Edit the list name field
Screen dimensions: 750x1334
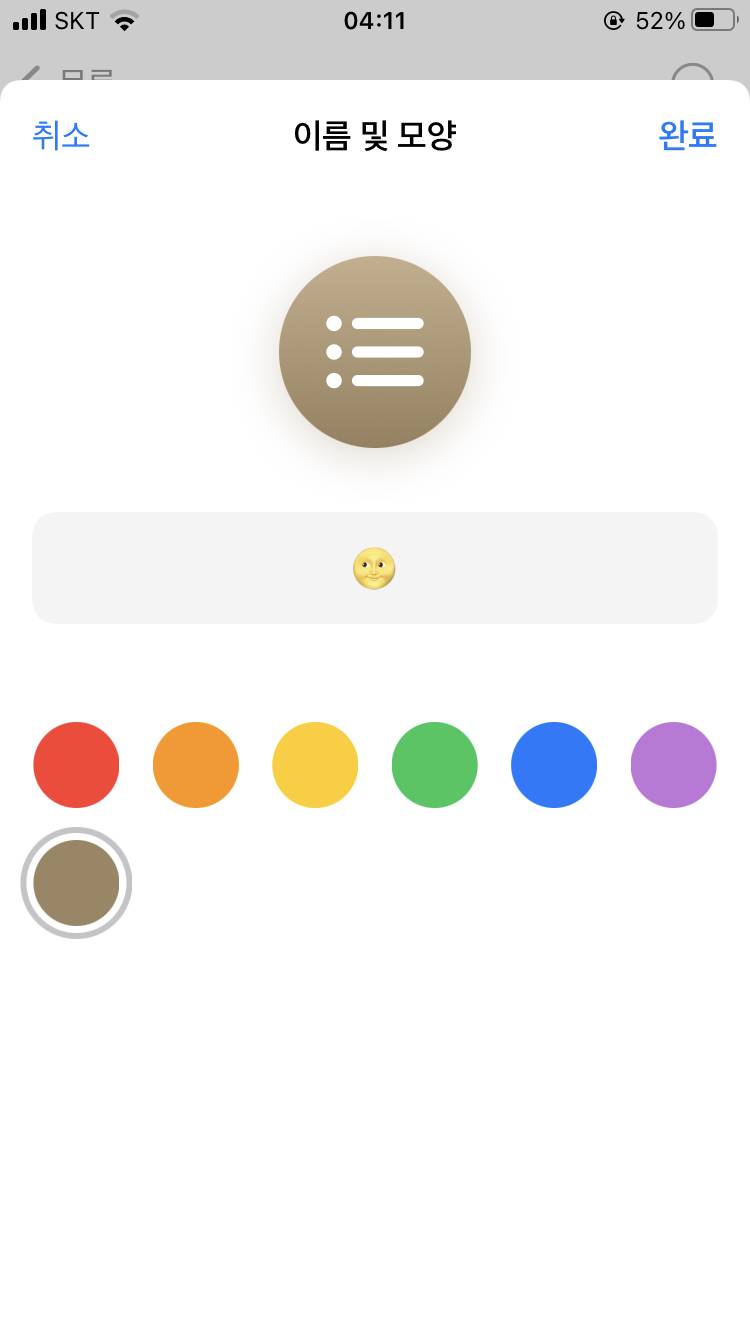(375, 568)
